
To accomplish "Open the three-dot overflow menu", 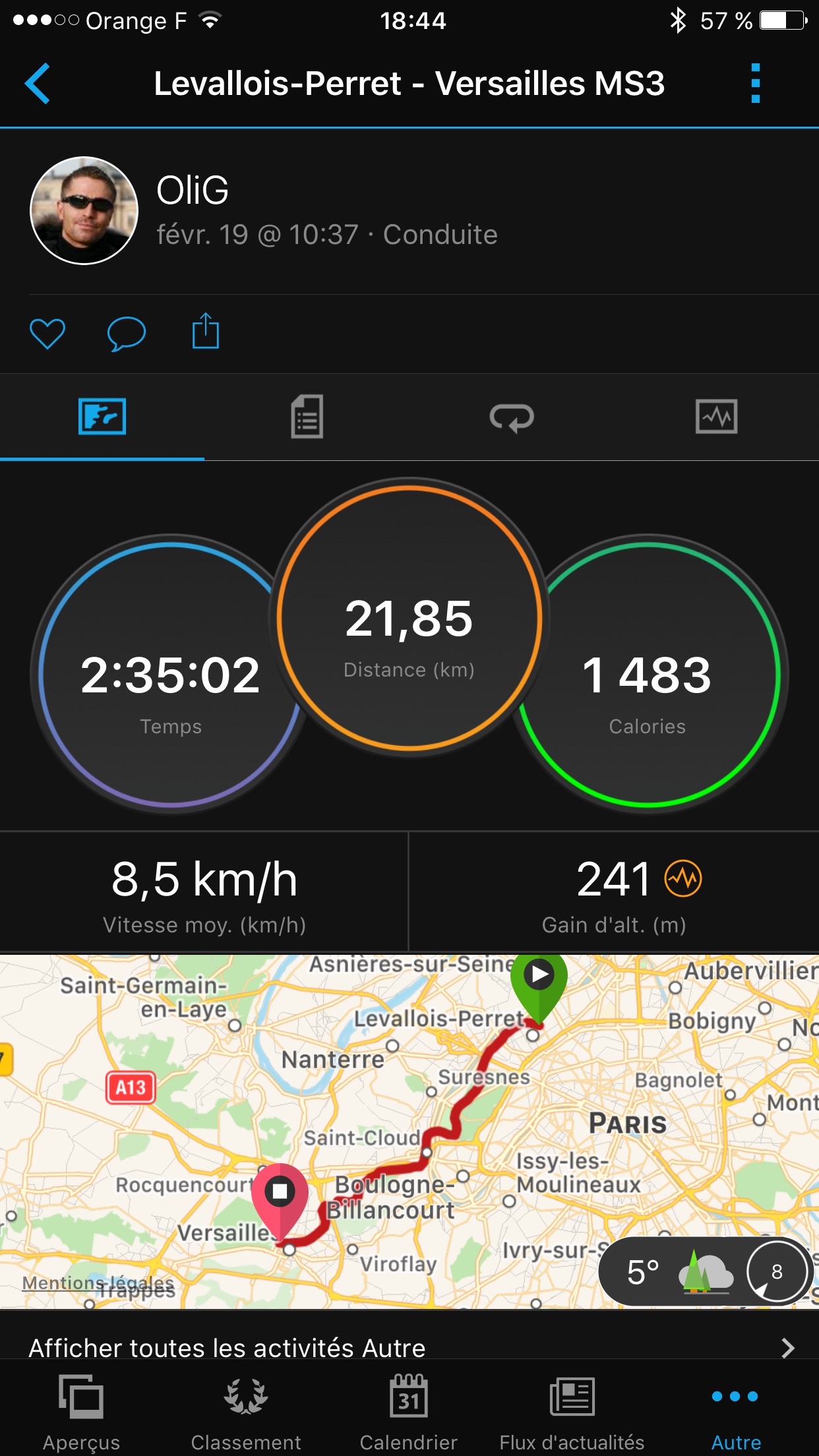I will coord(756,83).
